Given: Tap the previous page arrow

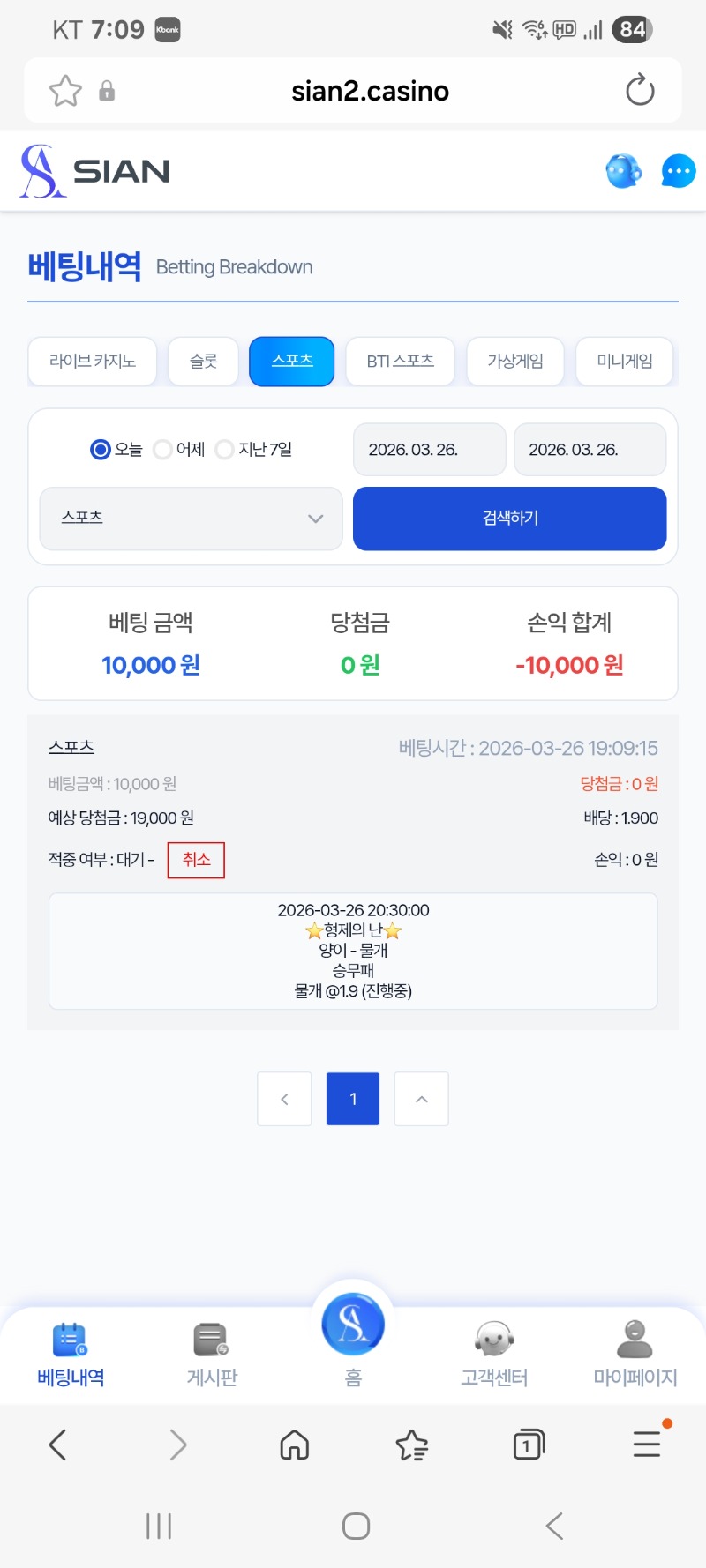Looking at the screenshot, I should [284, 1099].
